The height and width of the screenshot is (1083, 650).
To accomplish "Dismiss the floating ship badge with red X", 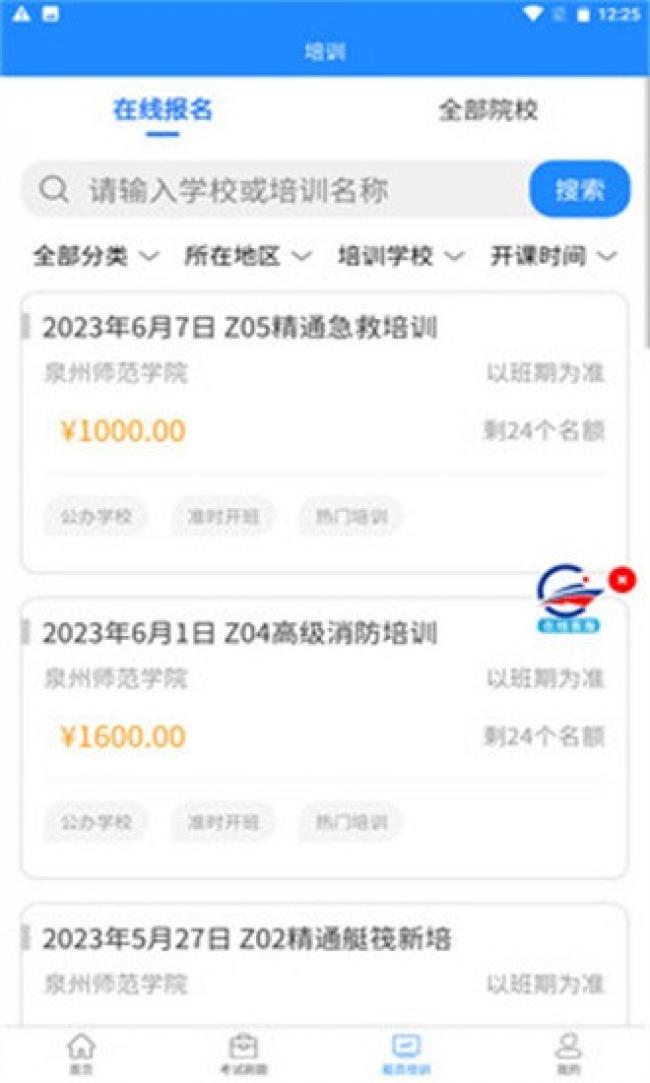I will pyautogui.click(x=622, y=580).
